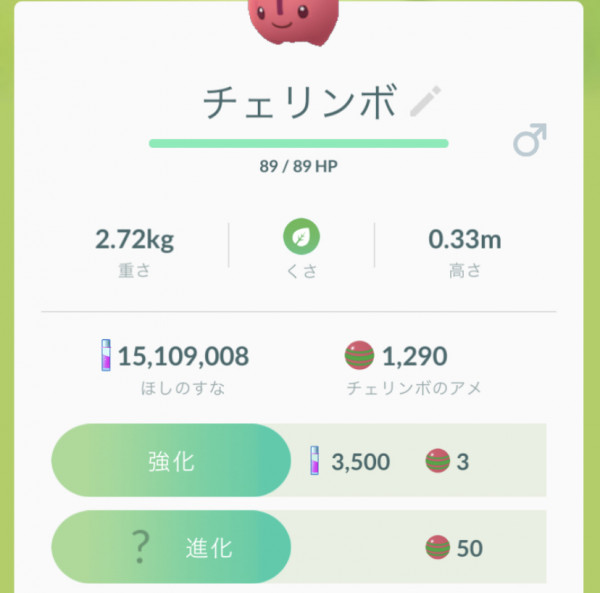Tap the 進化 evolve button

pyautogui.click(x=170, y=548)
